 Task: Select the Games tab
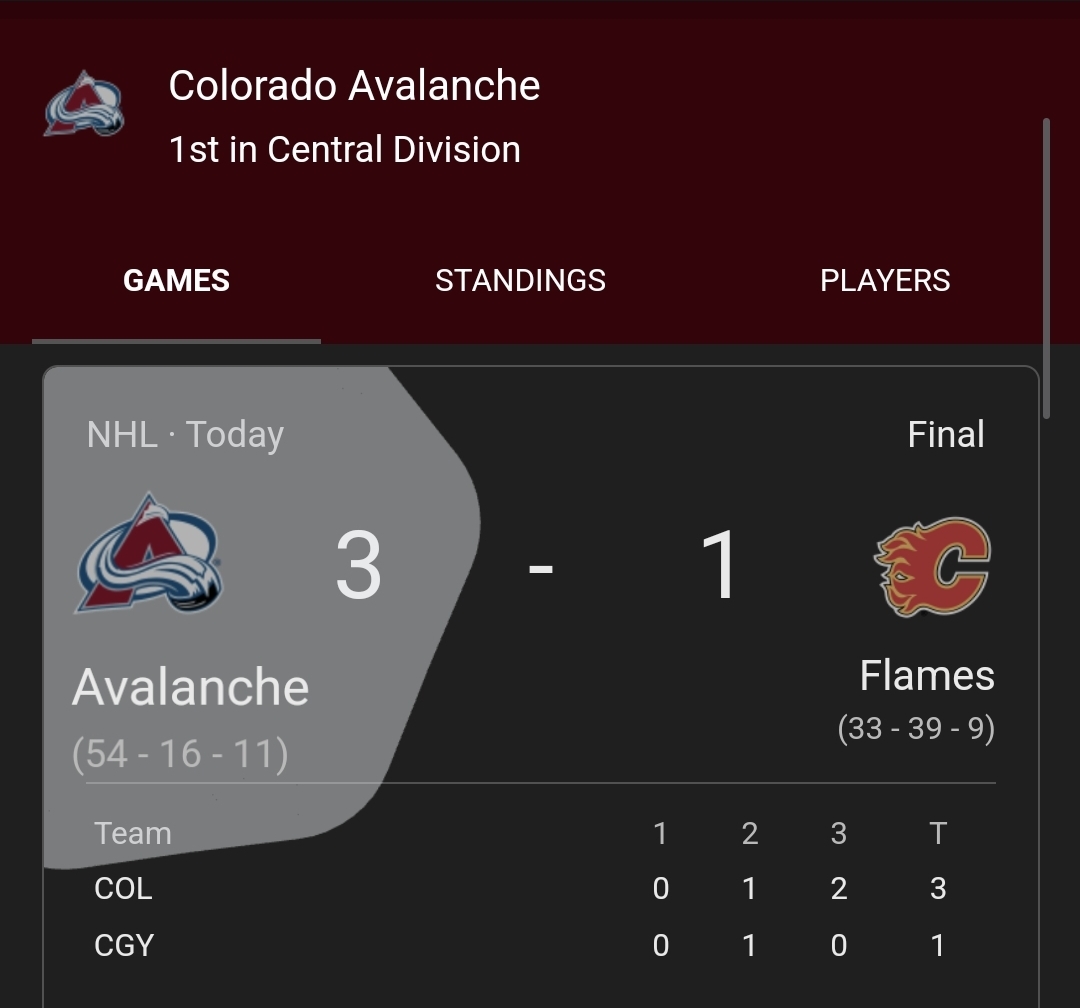(176, 281)
